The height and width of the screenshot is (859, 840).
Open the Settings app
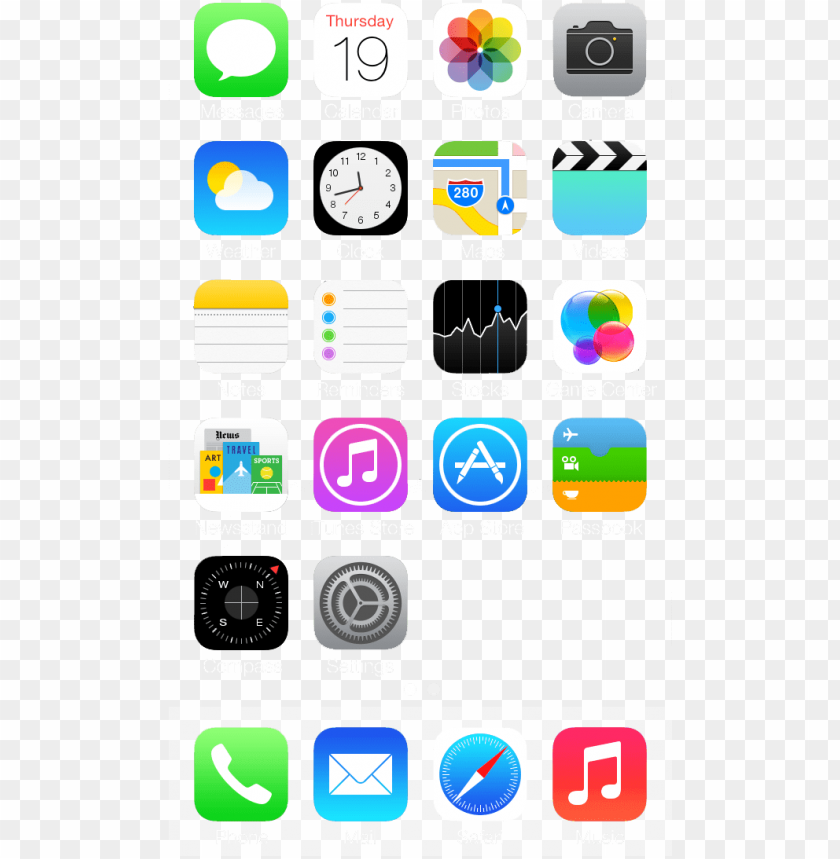(x=360, y=604)
